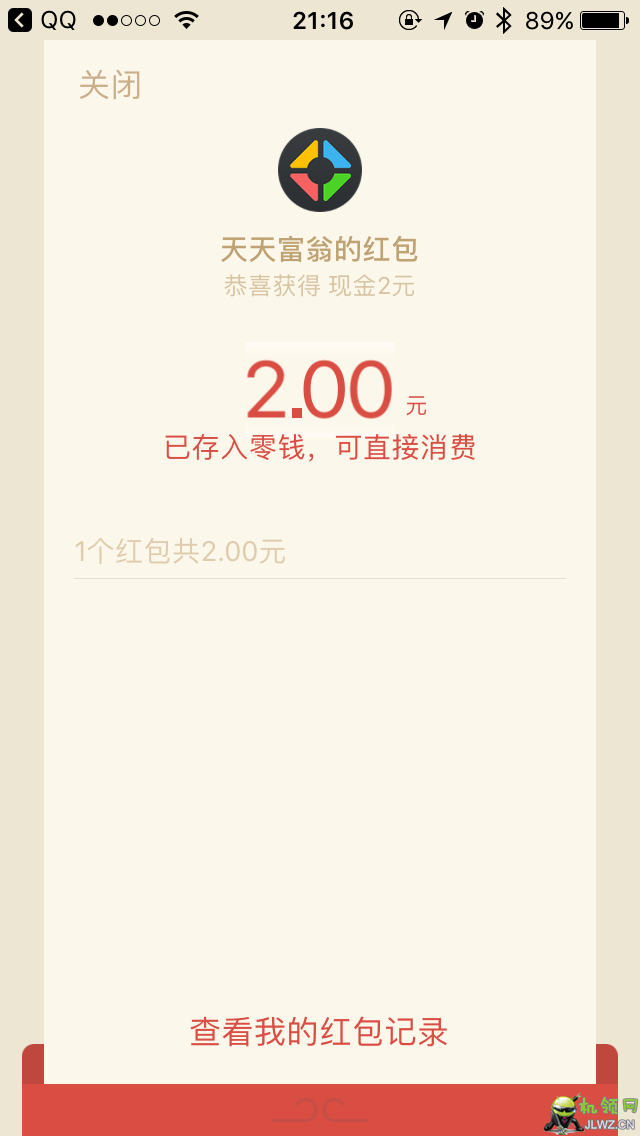Open 查看我的红包记录 link
Image resolution: width=640 pixels, height=1136 pixels.
319,1032
